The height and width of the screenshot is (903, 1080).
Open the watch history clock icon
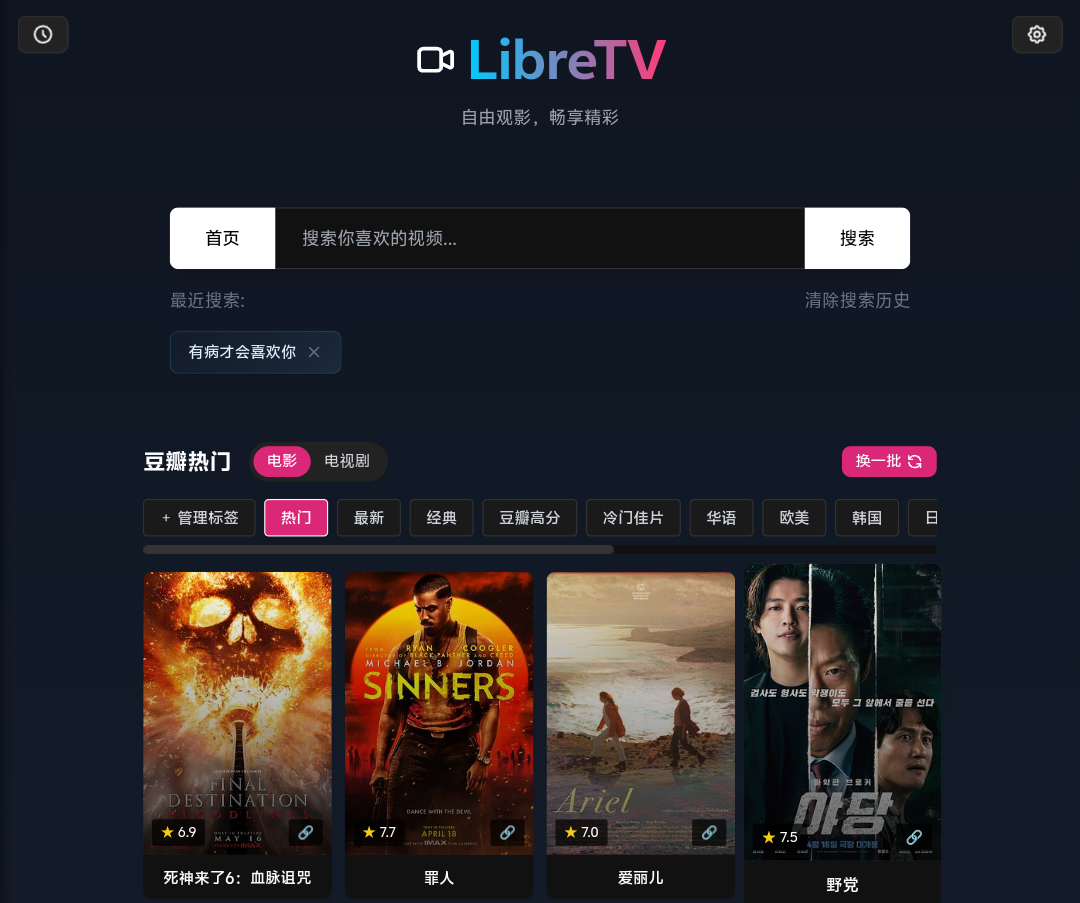tap(43, 35)
